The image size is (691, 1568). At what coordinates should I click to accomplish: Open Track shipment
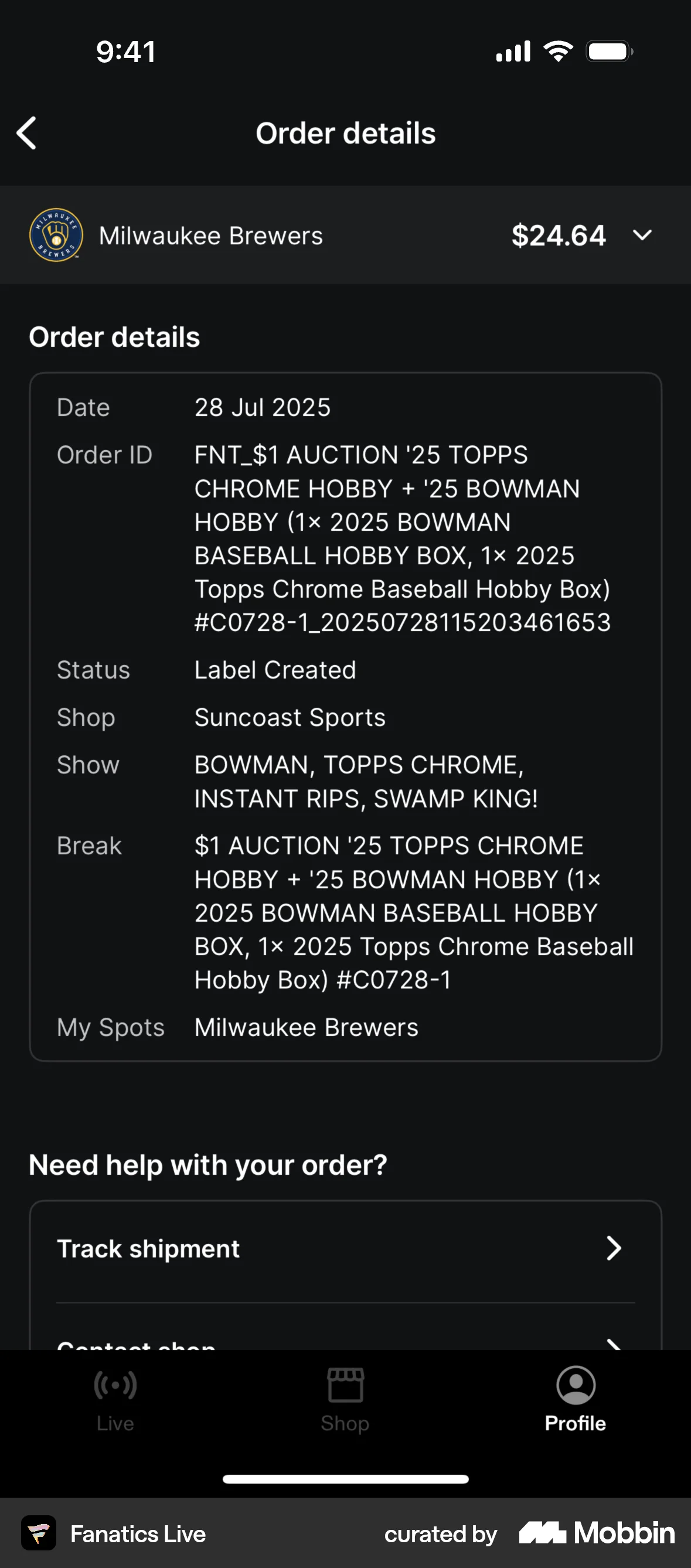tap(148, 1248)
